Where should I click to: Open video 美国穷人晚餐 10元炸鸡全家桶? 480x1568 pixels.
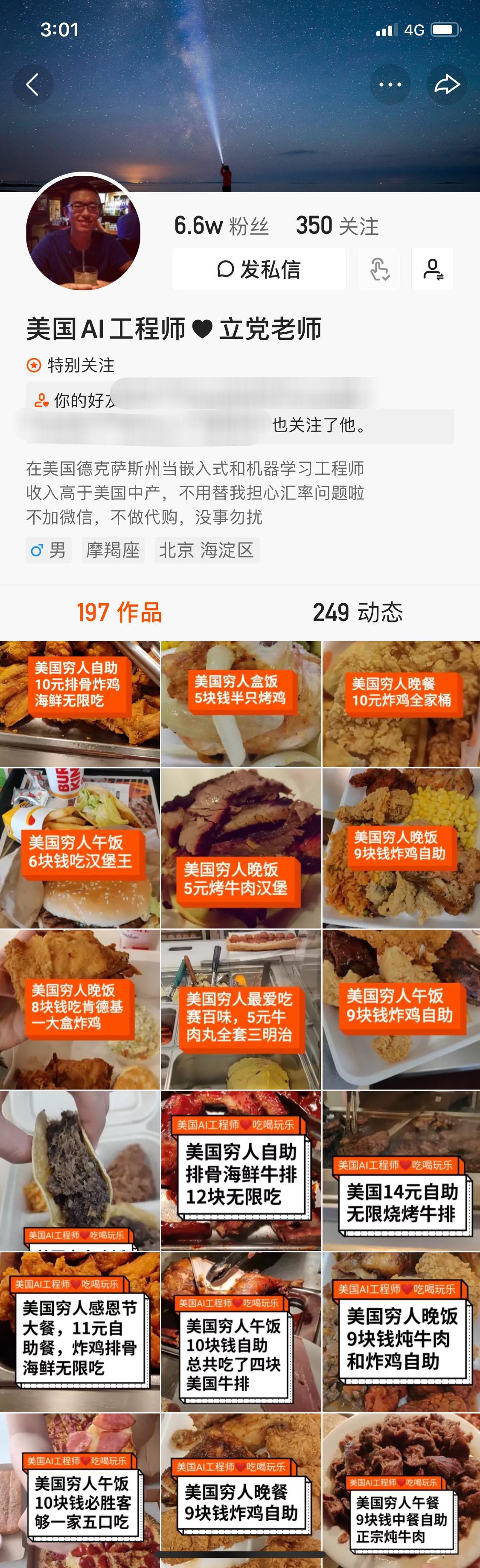pos(401,704)
